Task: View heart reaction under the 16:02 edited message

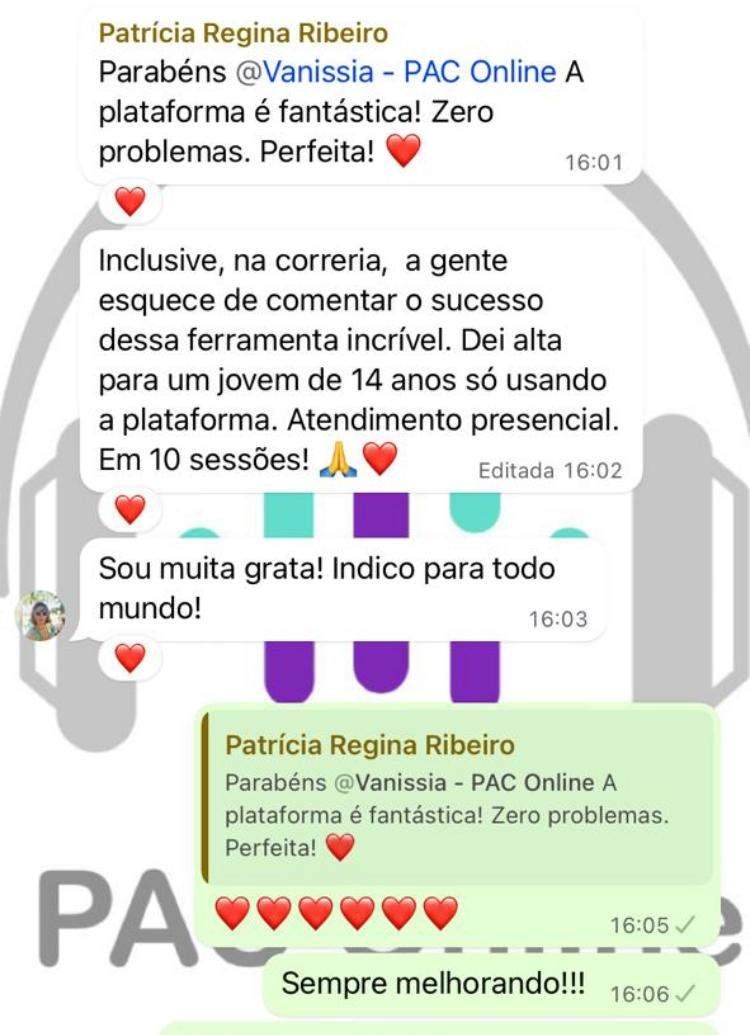Action: pos(130,511)
